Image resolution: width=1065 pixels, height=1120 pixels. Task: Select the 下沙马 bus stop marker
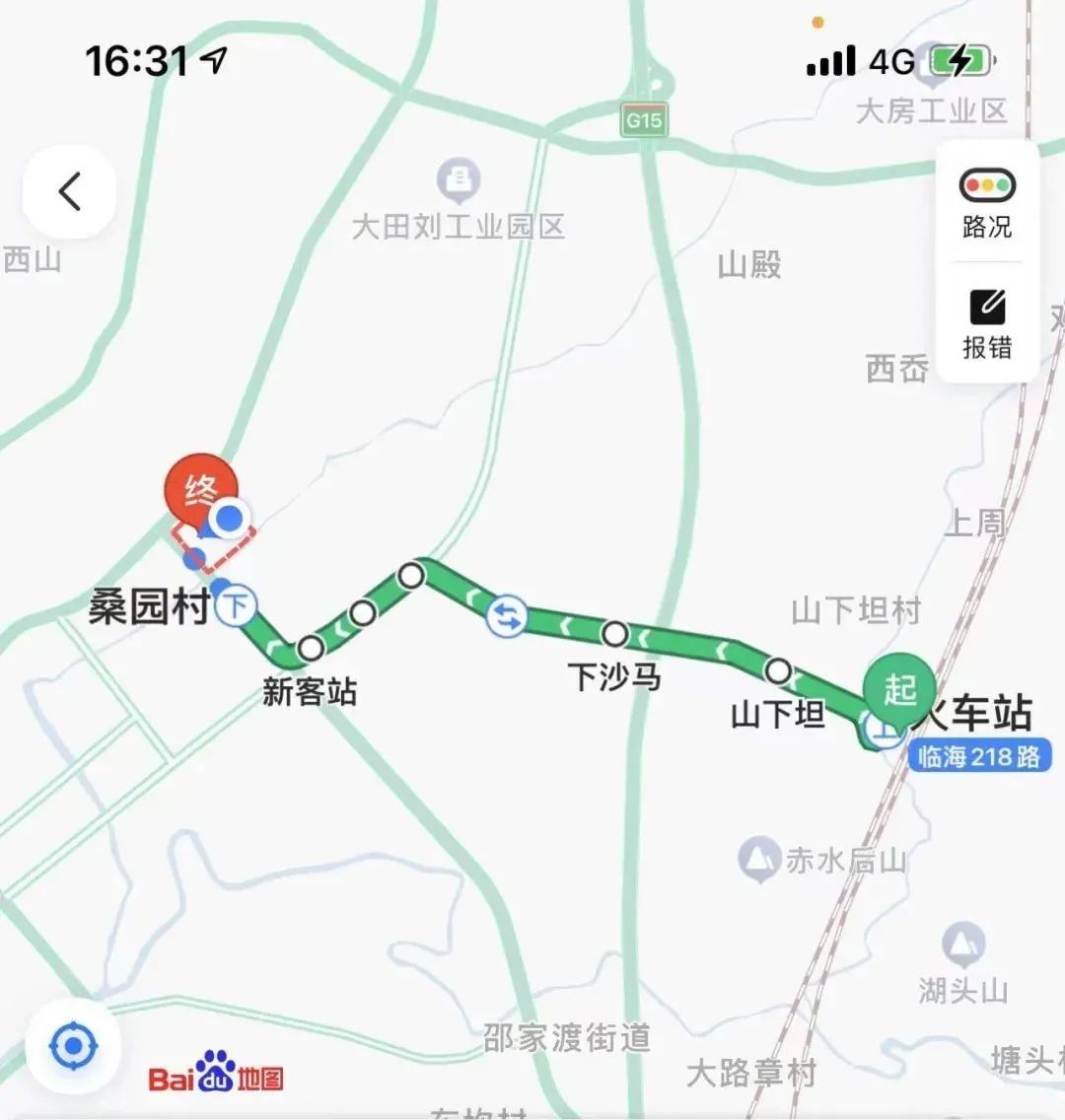(614, 633)
